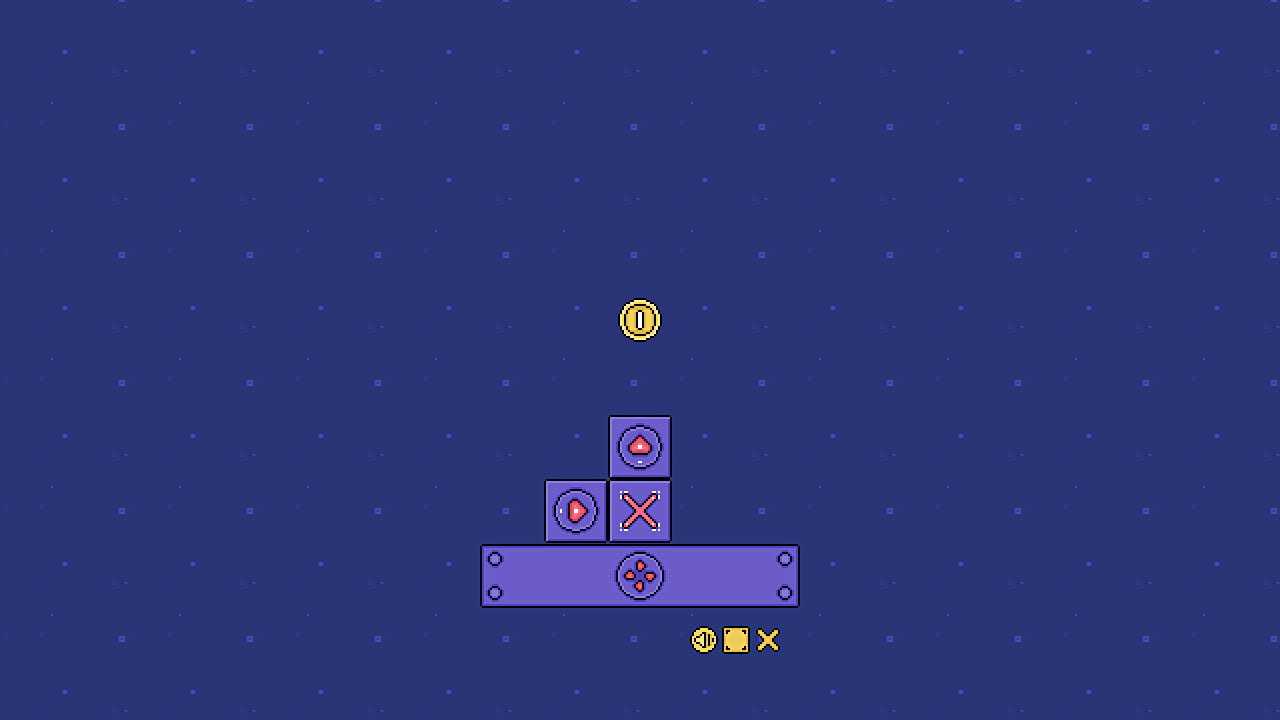Tap the block with the red X
The image size is (1280, 720).
[640, 511]
